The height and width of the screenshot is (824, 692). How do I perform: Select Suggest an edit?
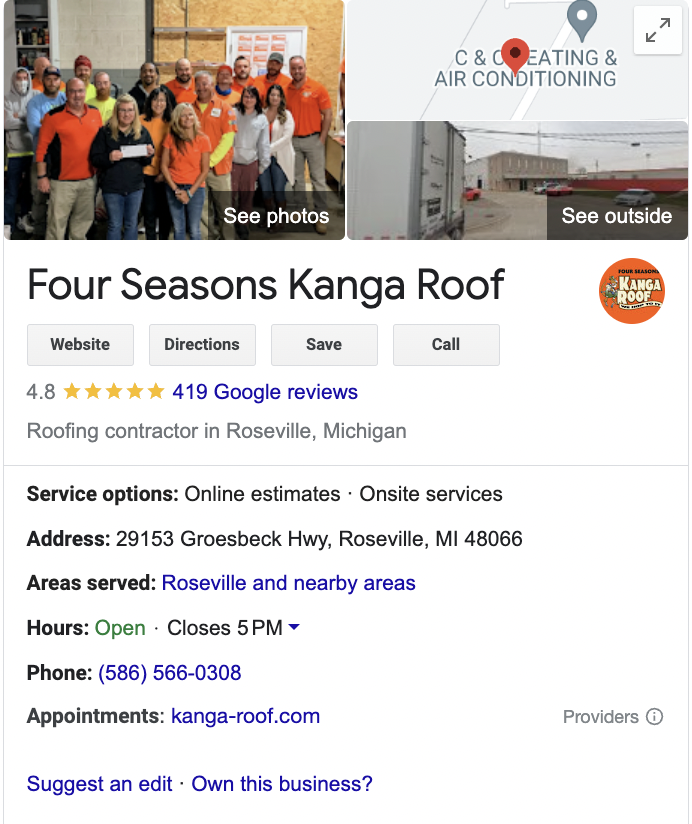[100, 784]
